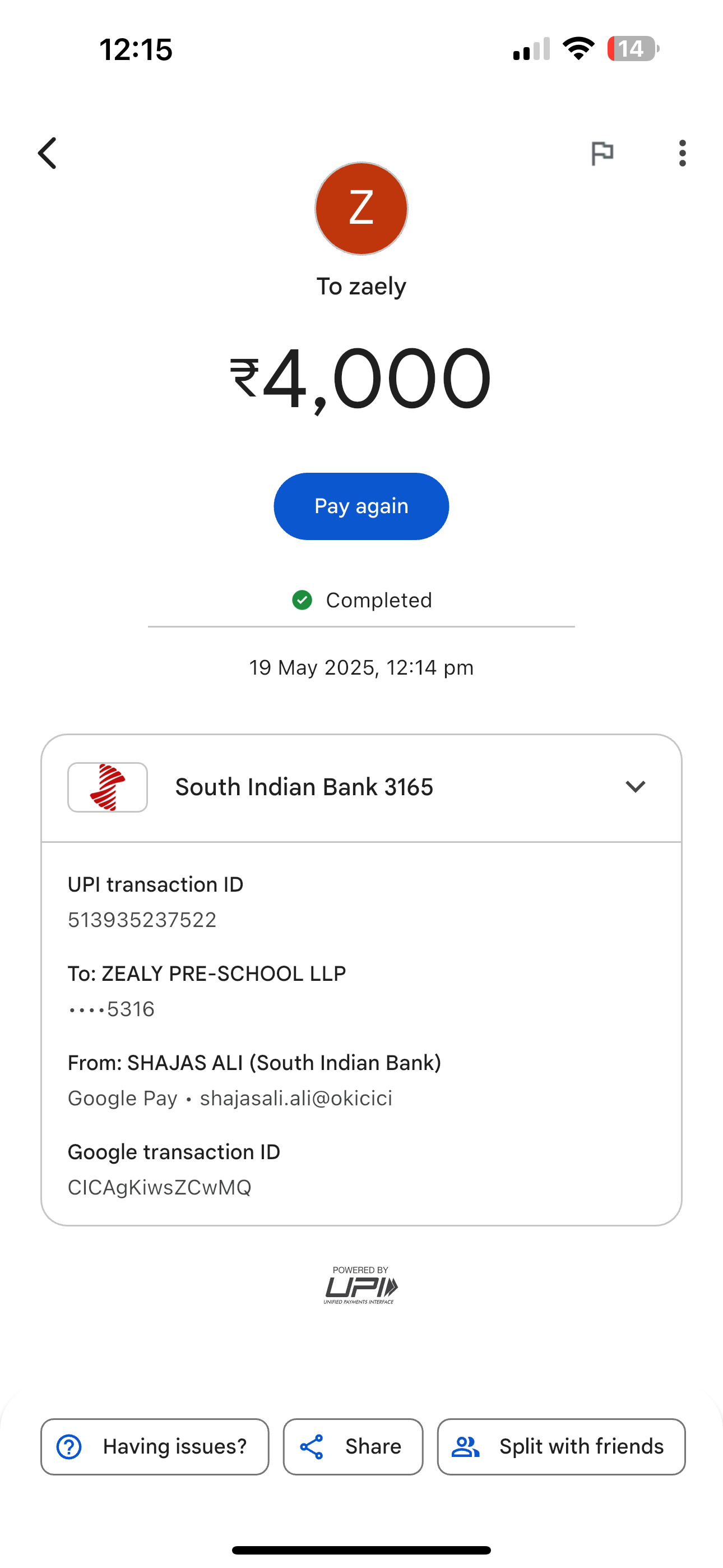Tap Pay again to zaely
This screenshot has width=723, height=1568.
click(361, 506)
